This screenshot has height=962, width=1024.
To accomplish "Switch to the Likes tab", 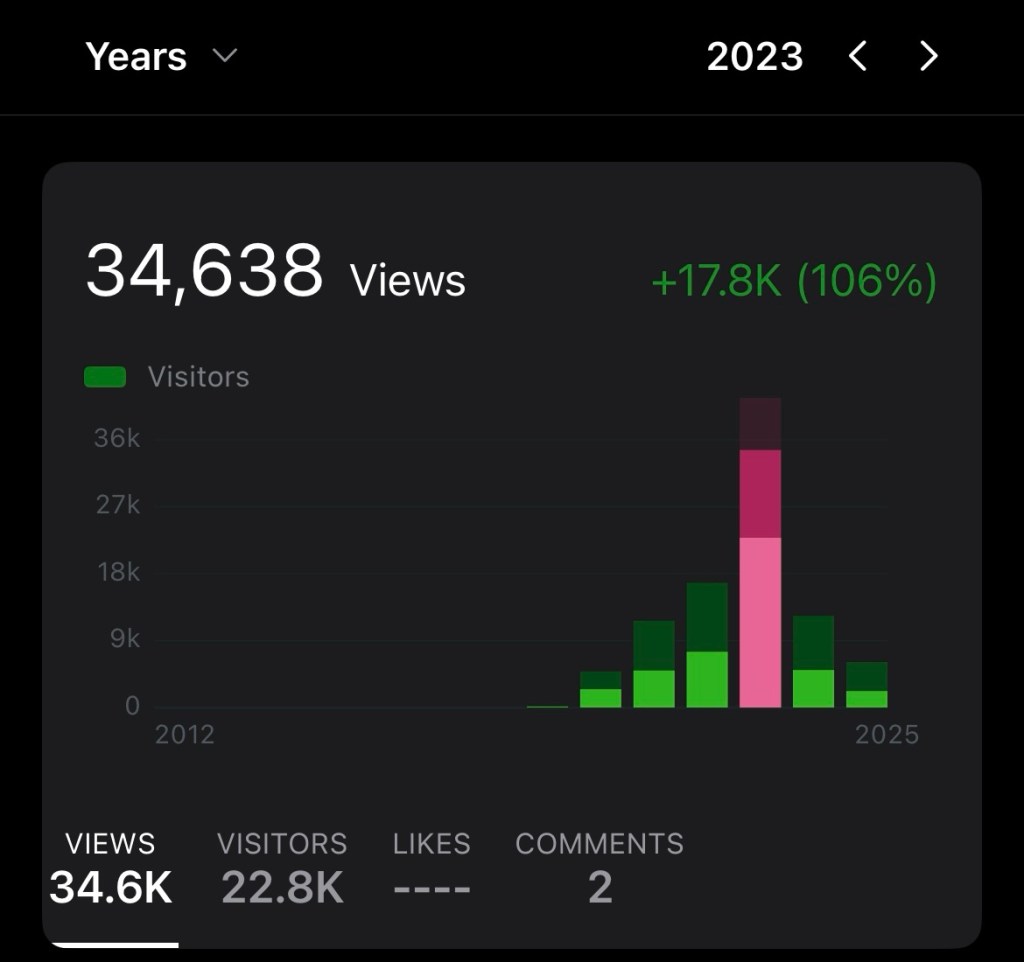I will (x=431, y=867).
